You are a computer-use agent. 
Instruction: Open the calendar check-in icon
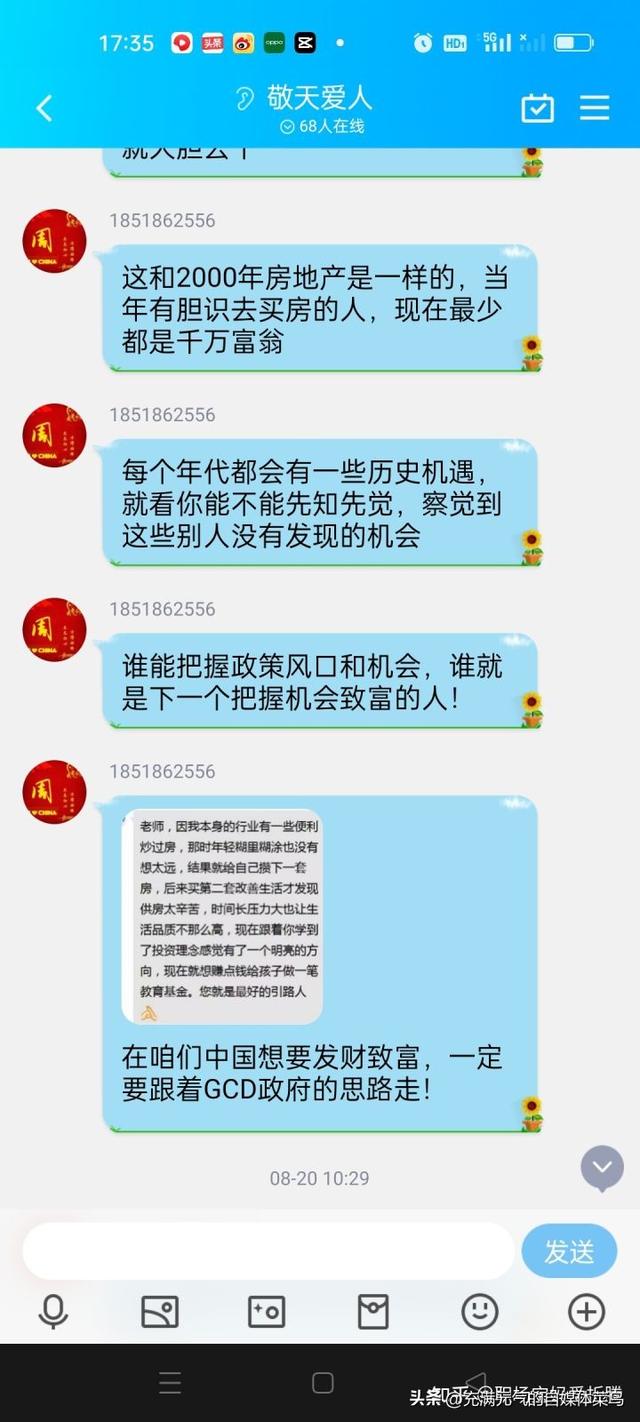tap(538, 108)
